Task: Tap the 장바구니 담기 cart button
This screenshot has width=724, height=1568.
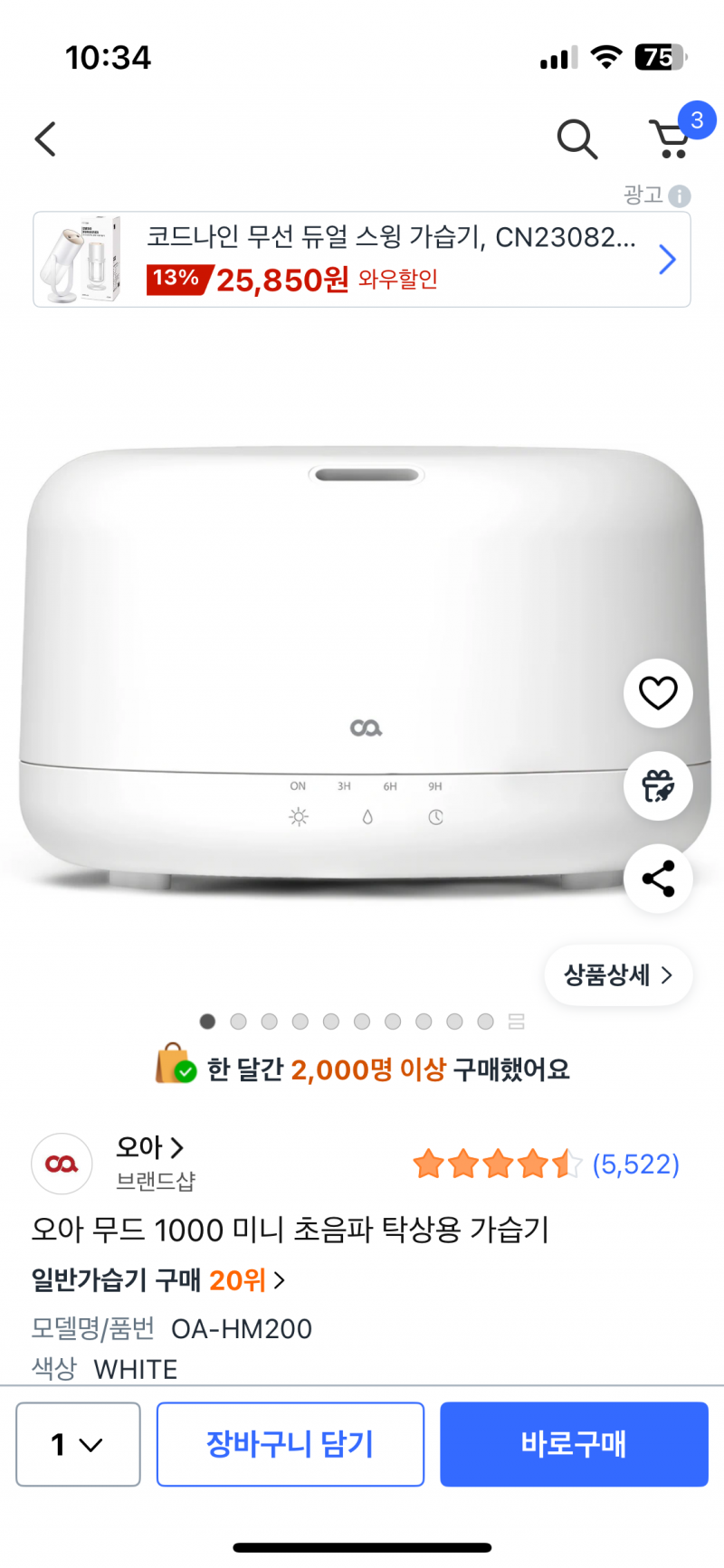Action: pyautogui.click(x=290, y=1444)
